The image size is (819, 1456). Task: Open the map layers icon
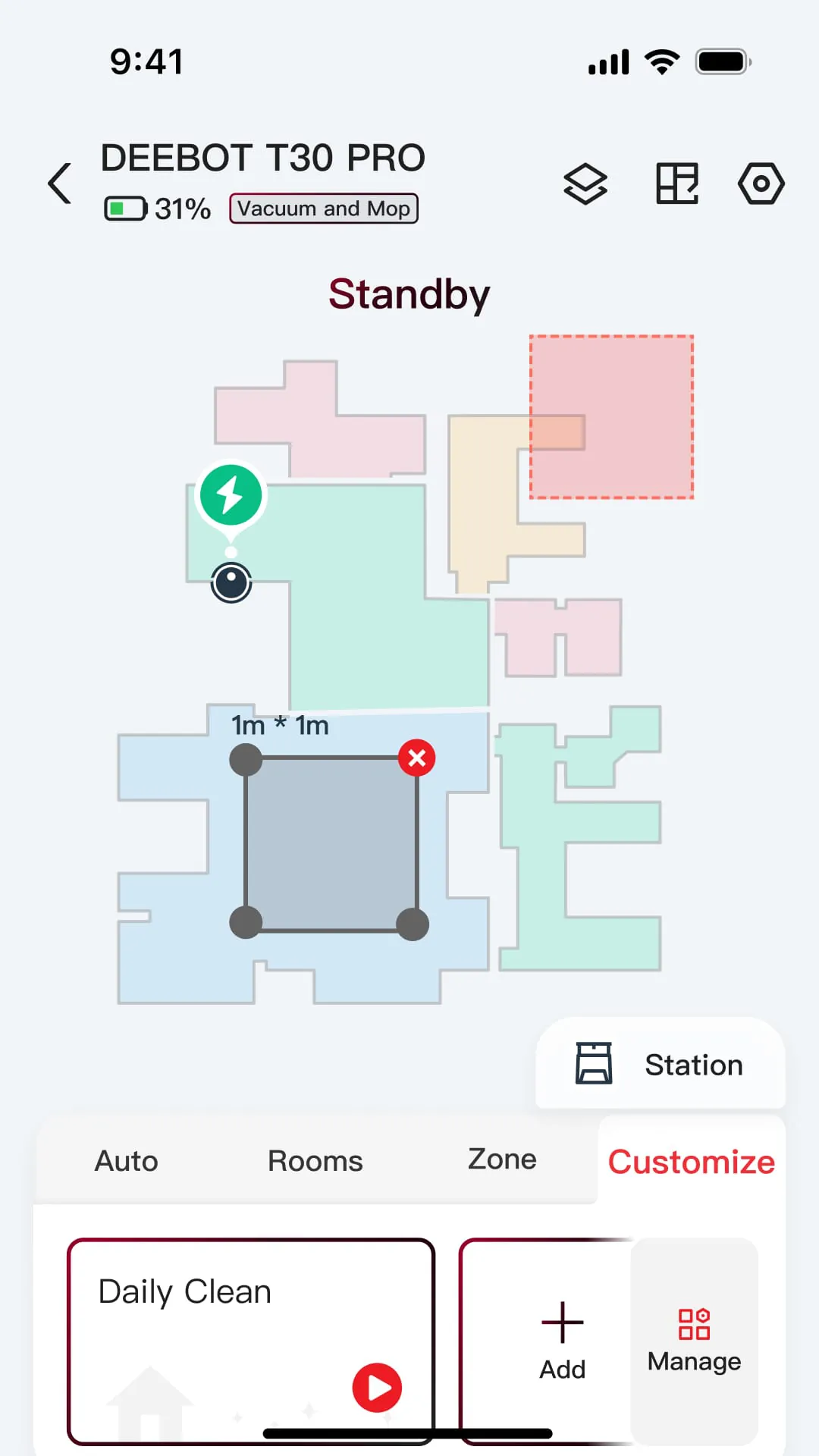pyautogui.click(x=585, y=184)
